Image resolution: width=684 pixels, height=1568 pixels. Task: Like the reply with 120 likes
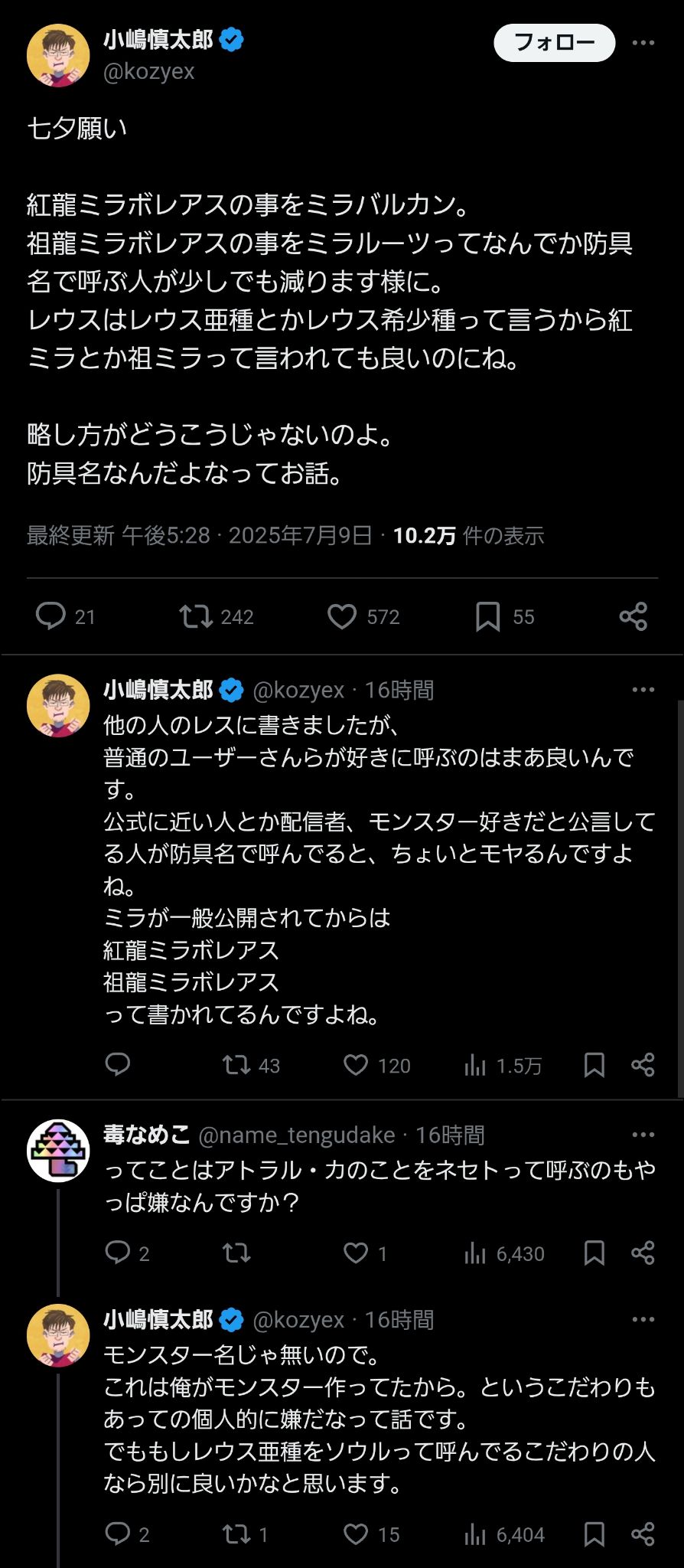[x=356, y=1065]
